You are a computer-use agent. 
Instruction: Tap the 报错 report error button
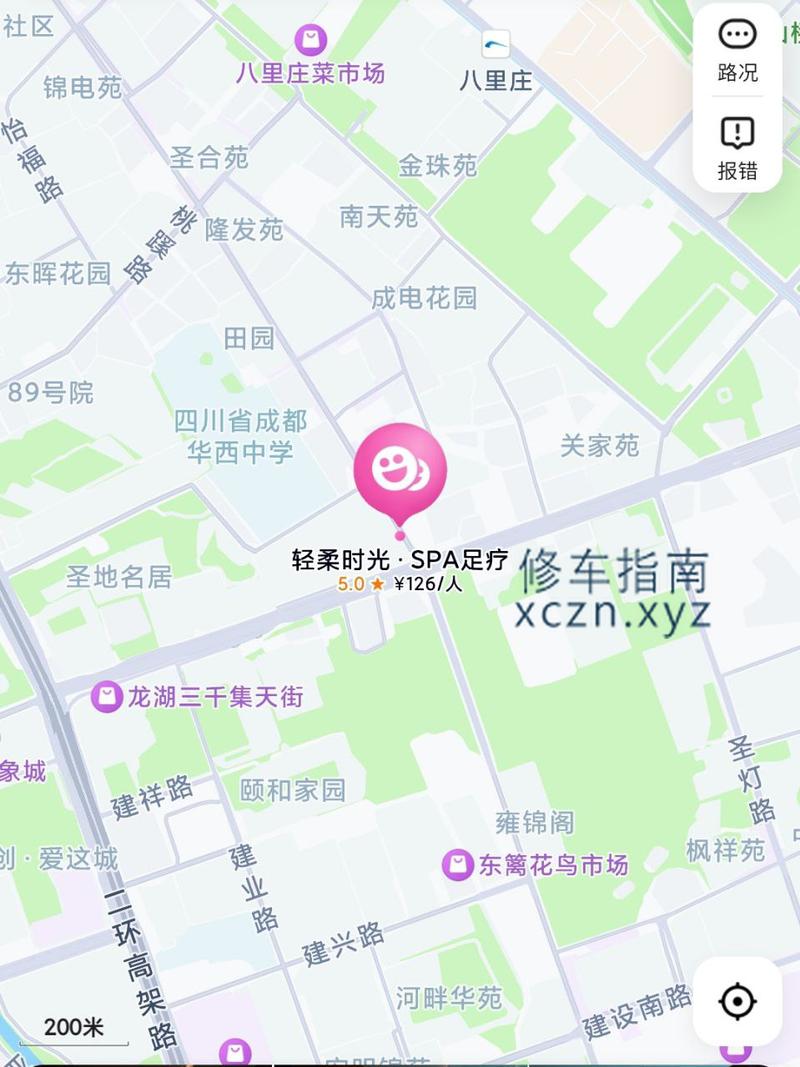[x=737, y=147]
